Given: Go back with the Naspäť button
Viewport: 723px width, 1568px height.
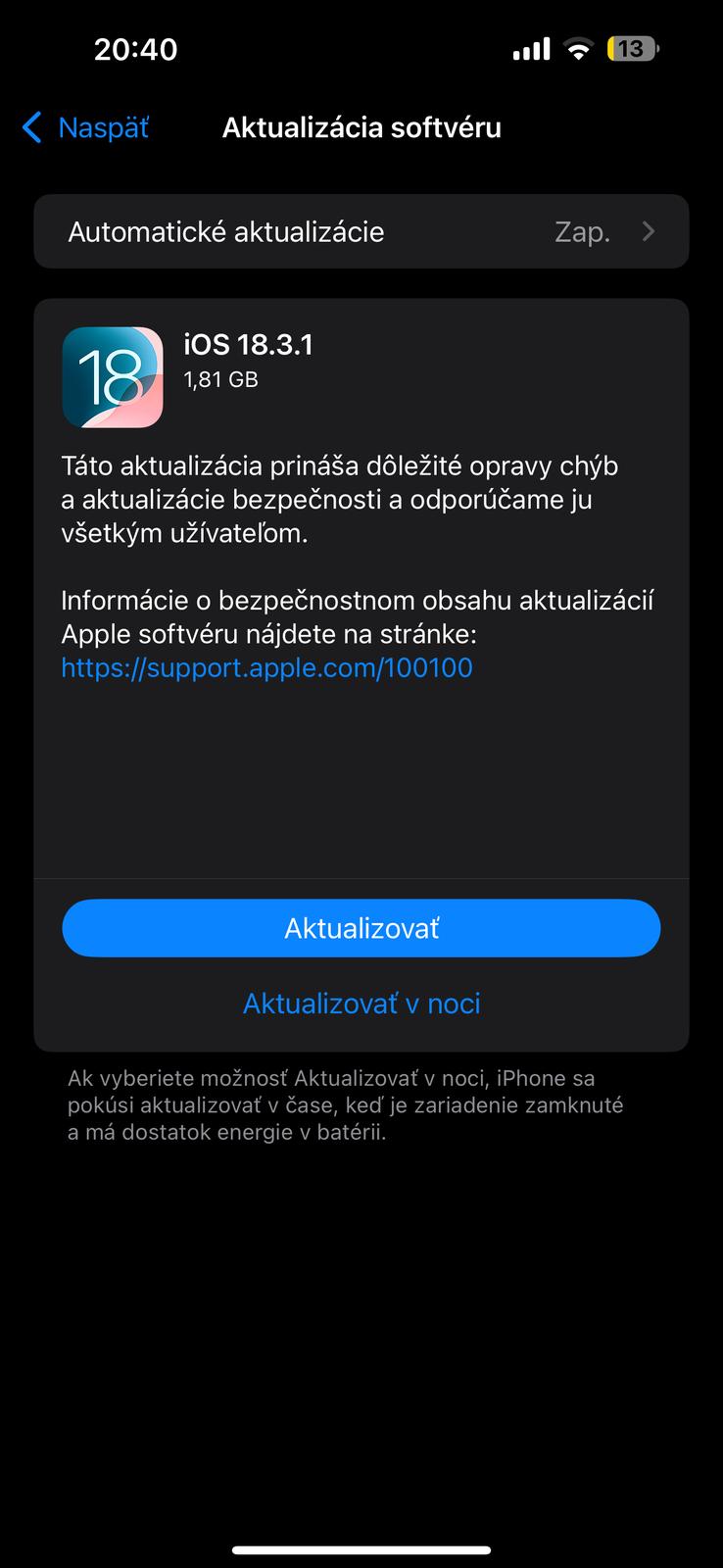Looking at the screenshot, I should click(86, 127).
